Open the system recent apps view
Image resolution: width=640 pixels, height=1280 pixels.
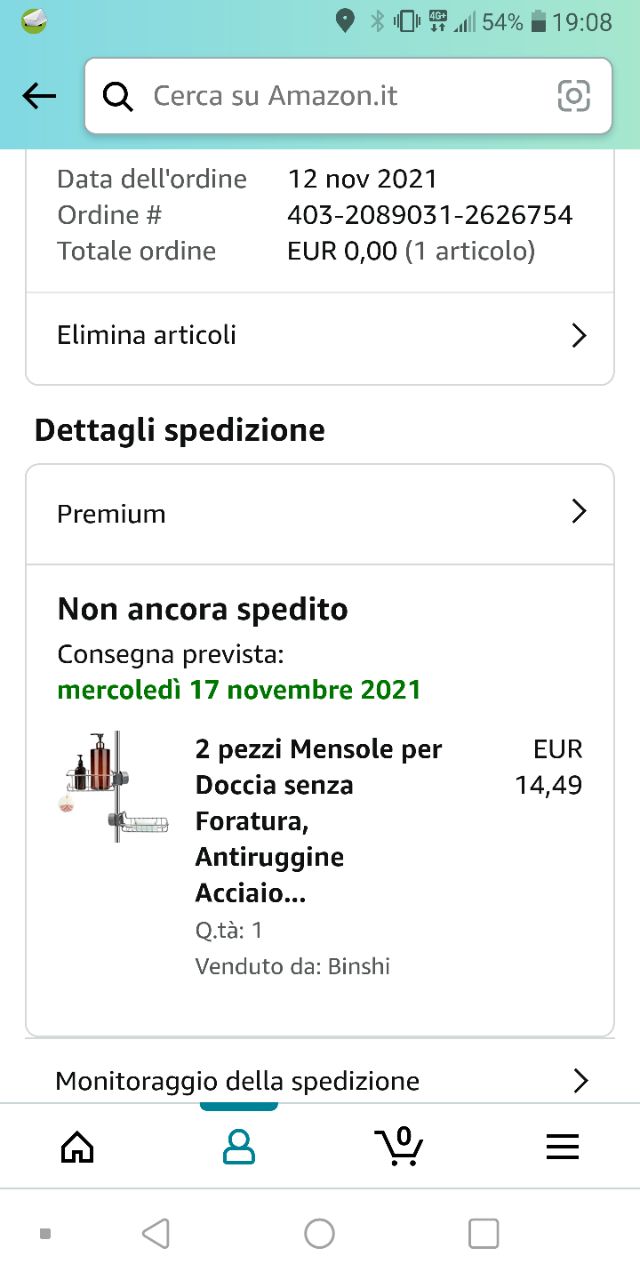click(x=483, y=1233)
